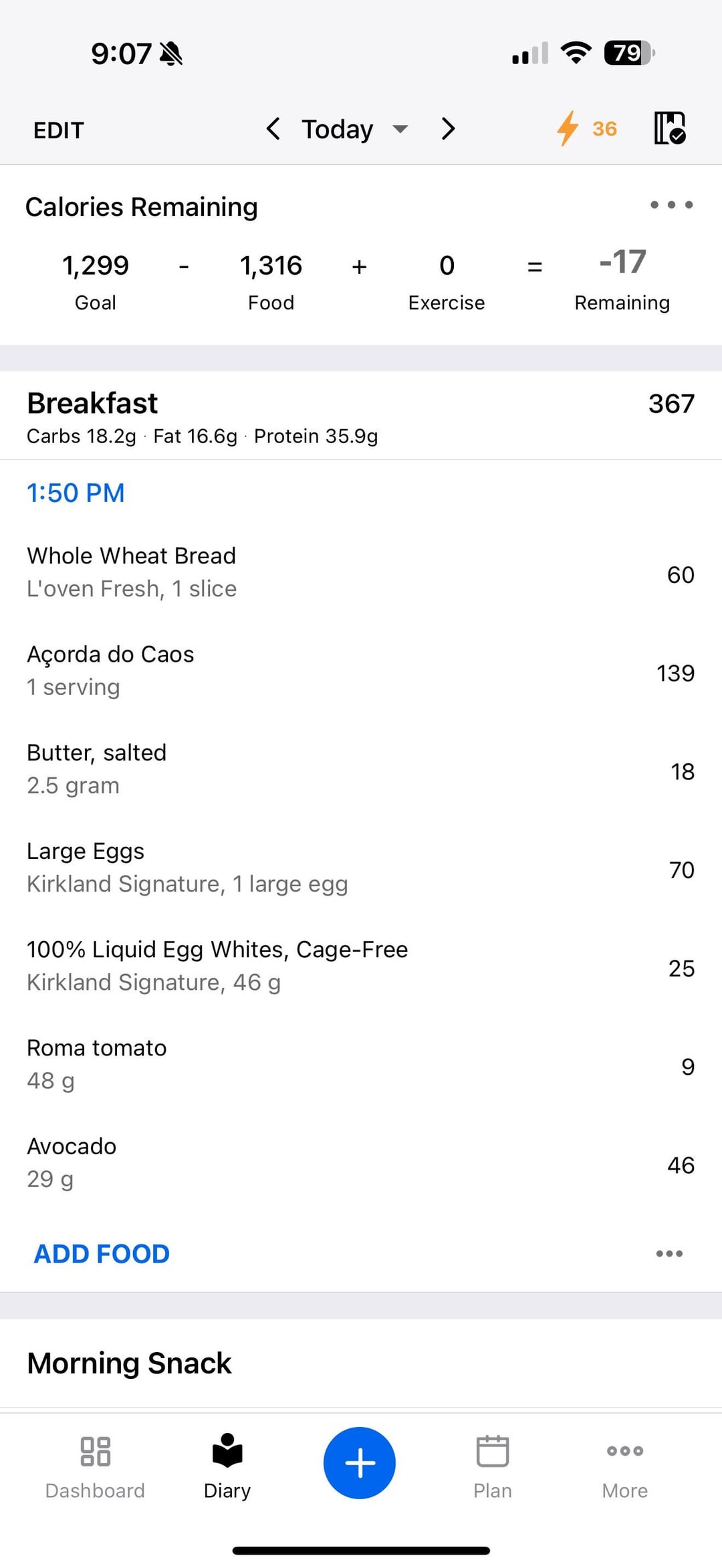Open the Butter, salted entry

[x=361, y=769]
